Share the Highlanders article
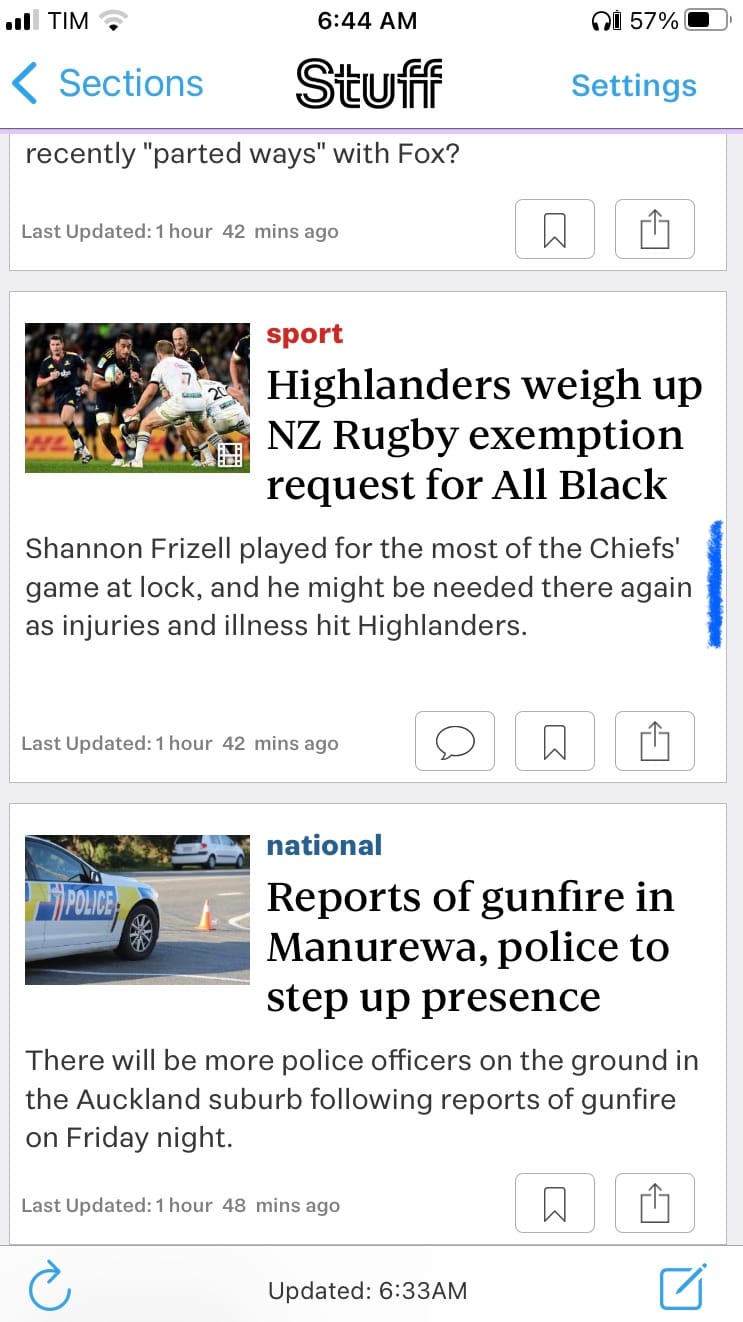 (x=654, y=741)
